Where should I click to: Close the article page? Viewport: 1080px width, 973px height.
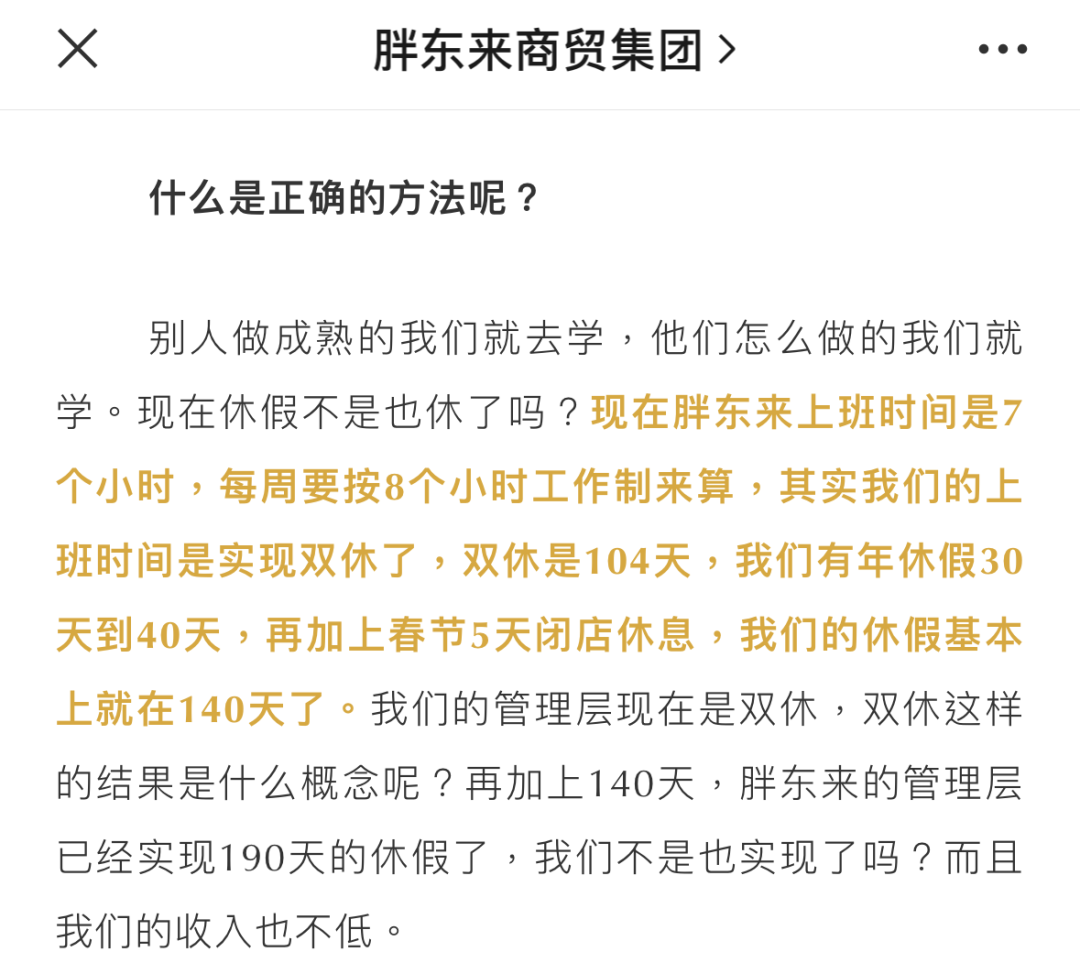click(77, 49)
